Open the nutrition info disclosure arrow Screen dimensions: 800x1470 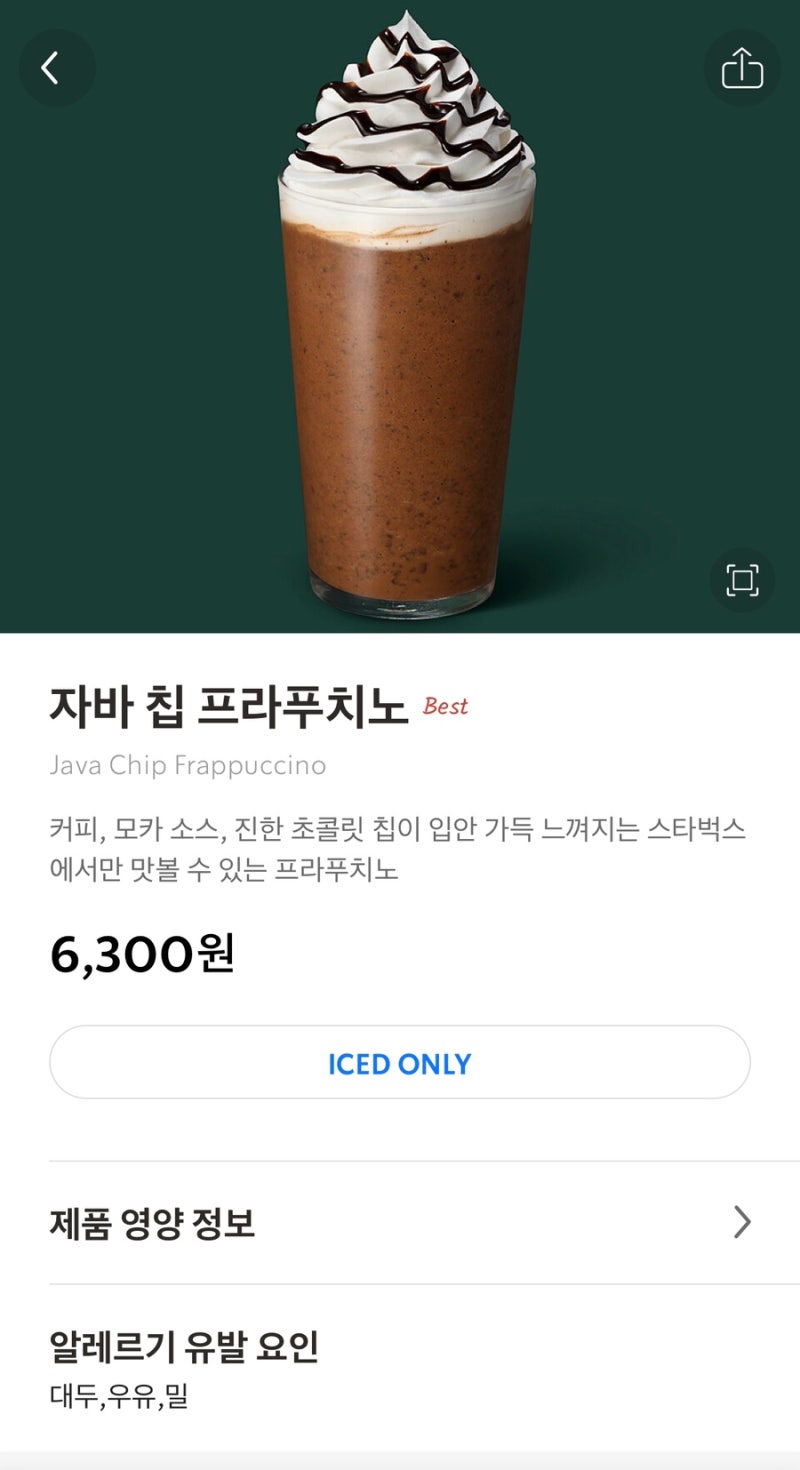(741, 1222)
